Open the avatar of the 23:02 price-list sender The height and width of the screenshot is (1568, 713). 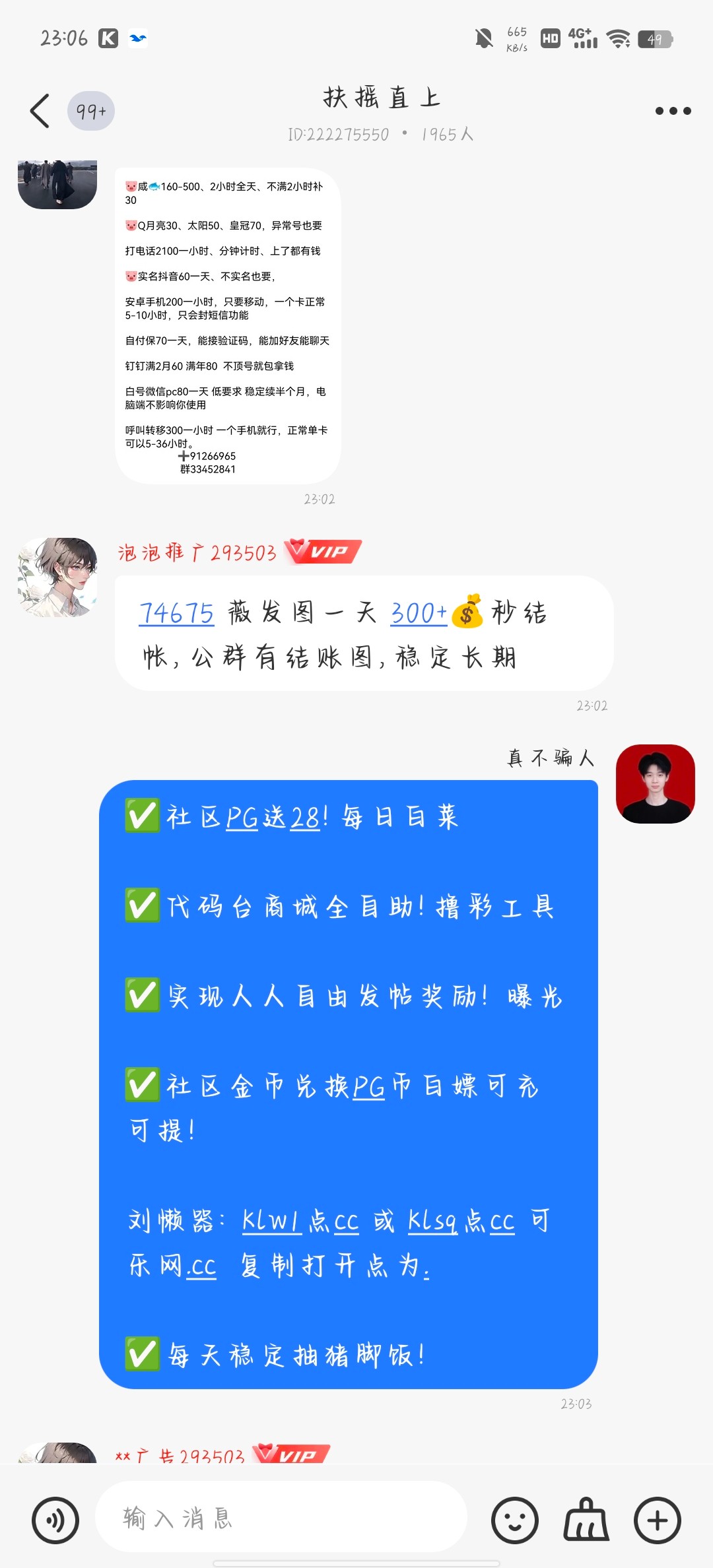pos(57,183)
